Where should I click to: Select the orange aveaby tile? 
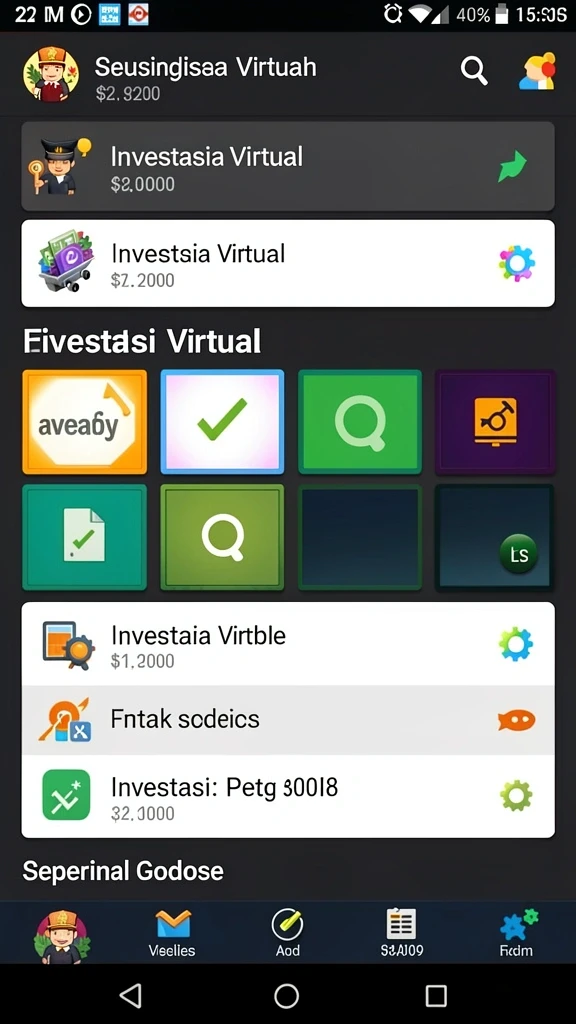pyautogui.click(x=85, y=422)
